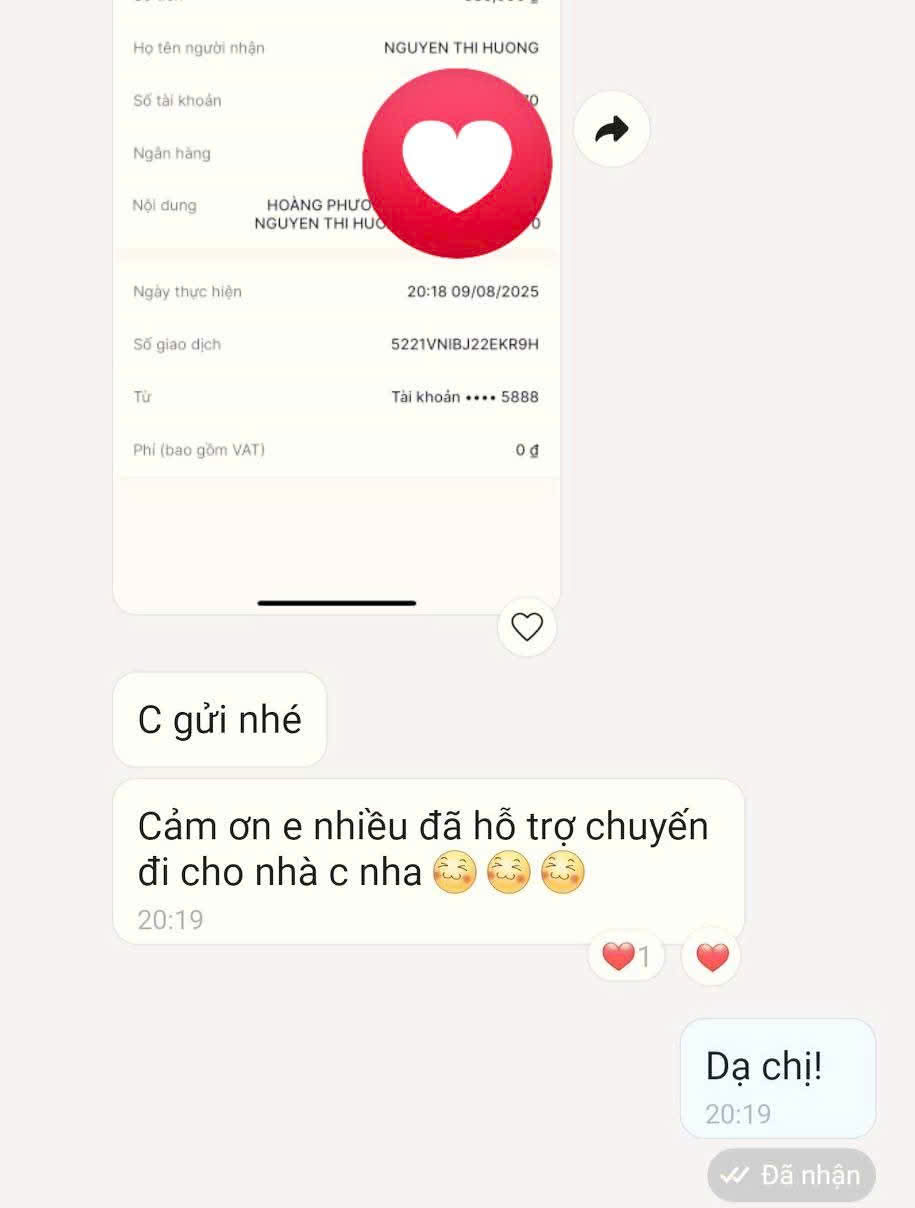This screenshot has height=1208, width=915.
Task: React with the outline heart under the receipt
Action: coord(527,627)
